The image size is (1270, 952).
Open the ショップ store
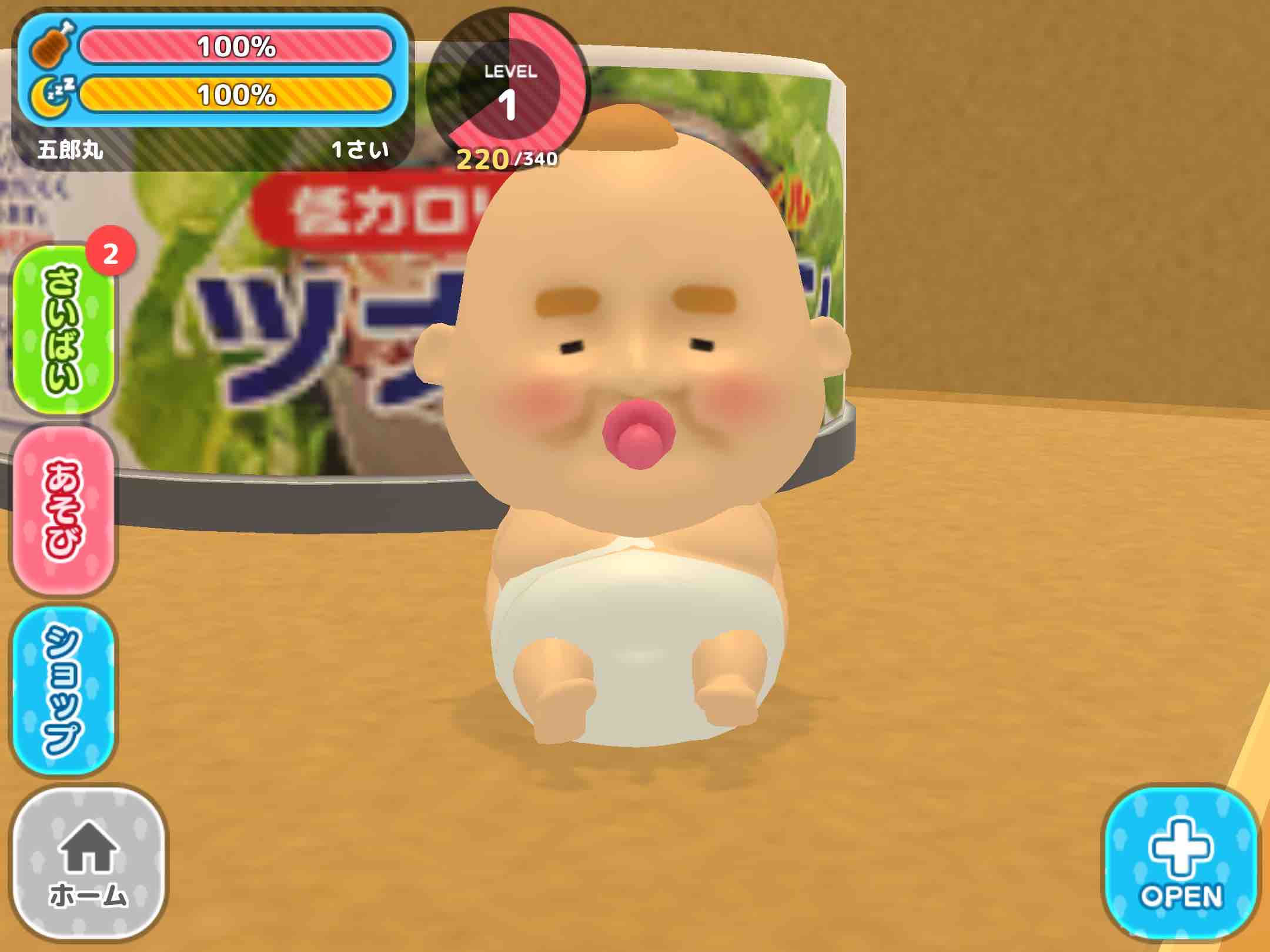tap(63, 689)
